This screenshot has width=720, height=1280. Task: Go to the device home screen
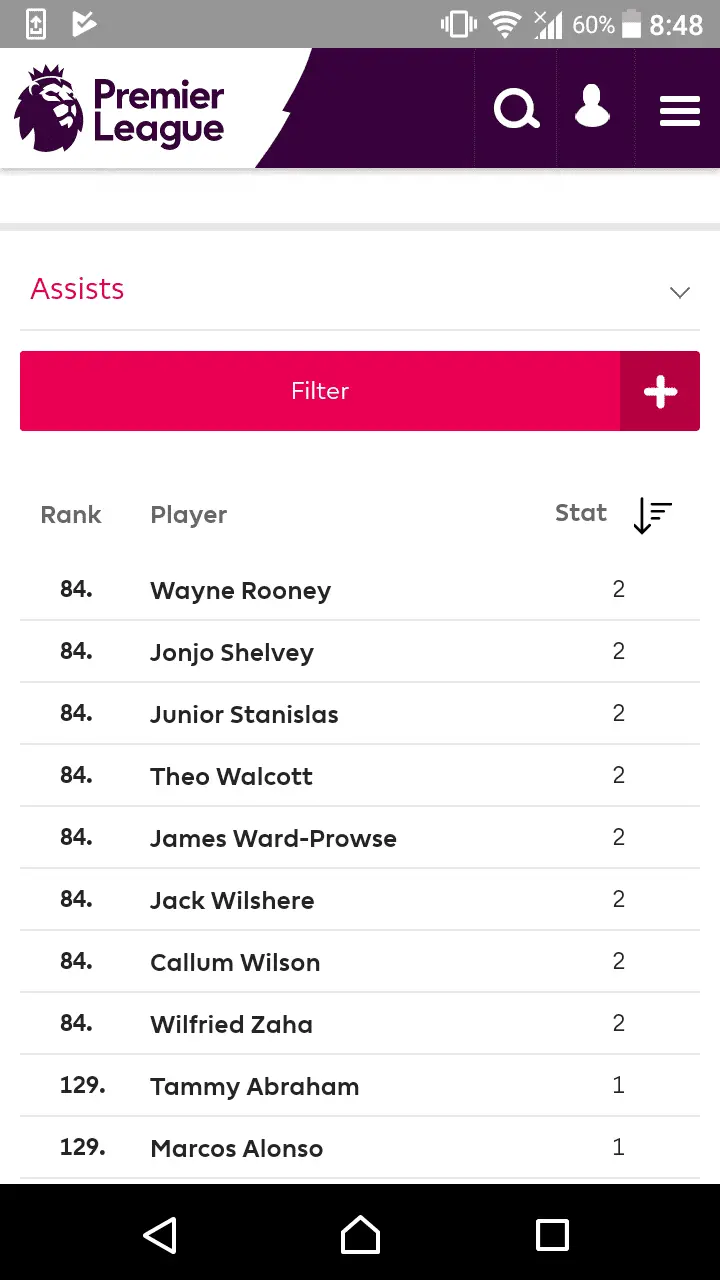360,1235
